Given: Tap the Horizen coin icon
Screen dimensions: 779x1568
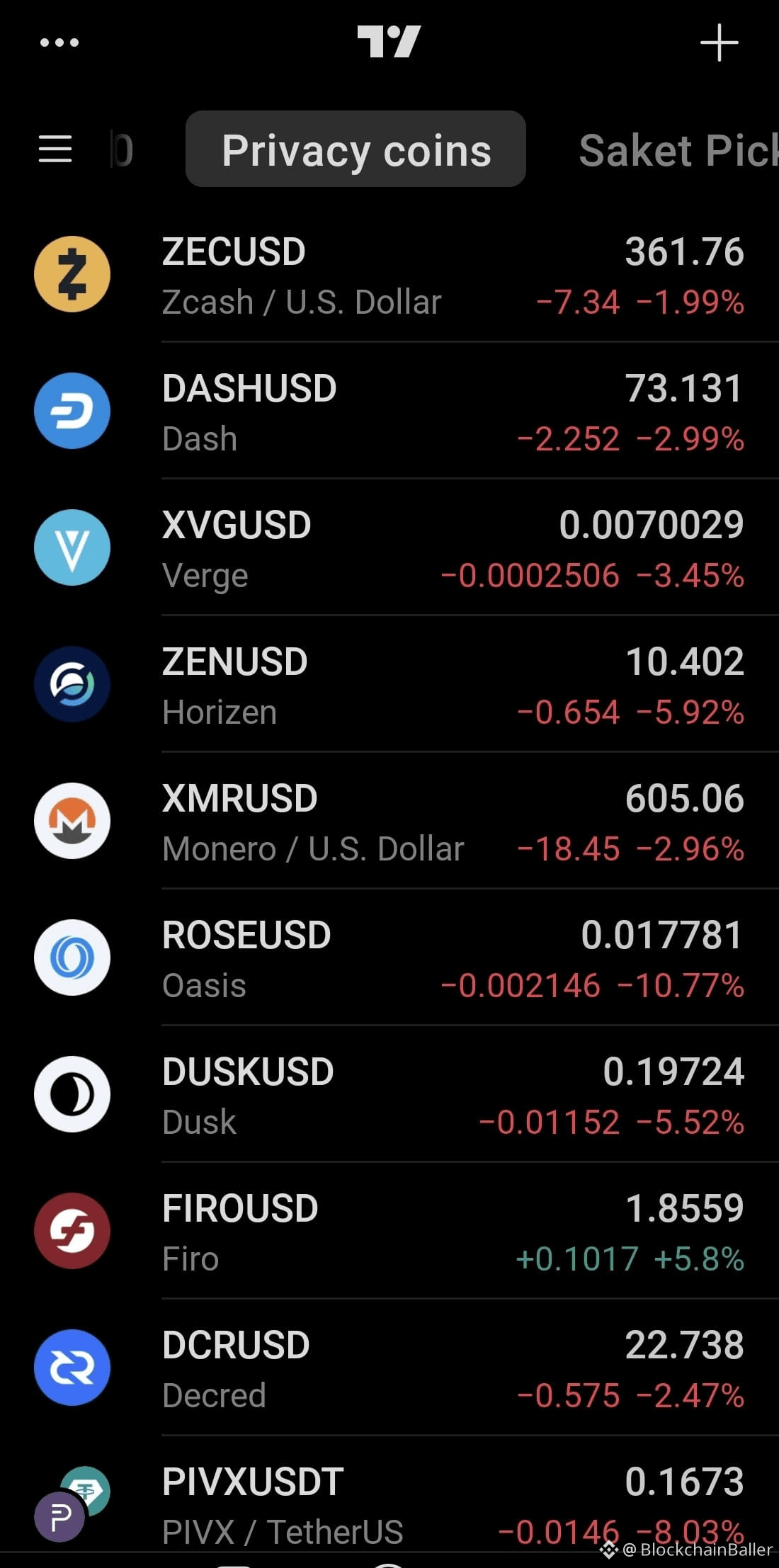Looking at the screenshot, I should (72, 684).
